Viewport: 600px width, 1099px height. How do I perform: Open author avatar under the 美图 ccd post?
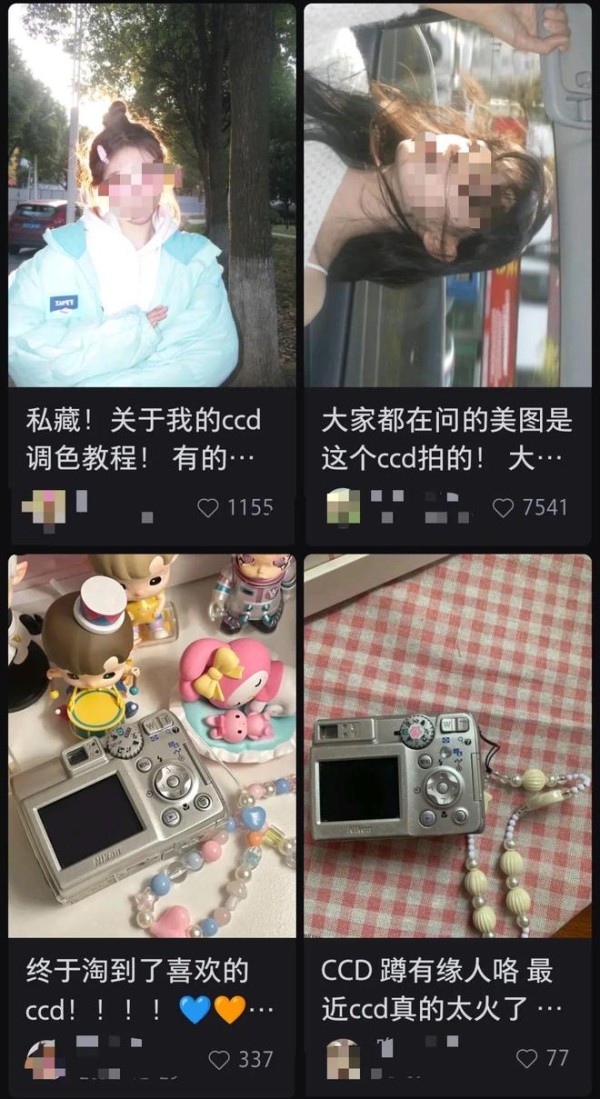pyautogui.click(x=343, y=507)
